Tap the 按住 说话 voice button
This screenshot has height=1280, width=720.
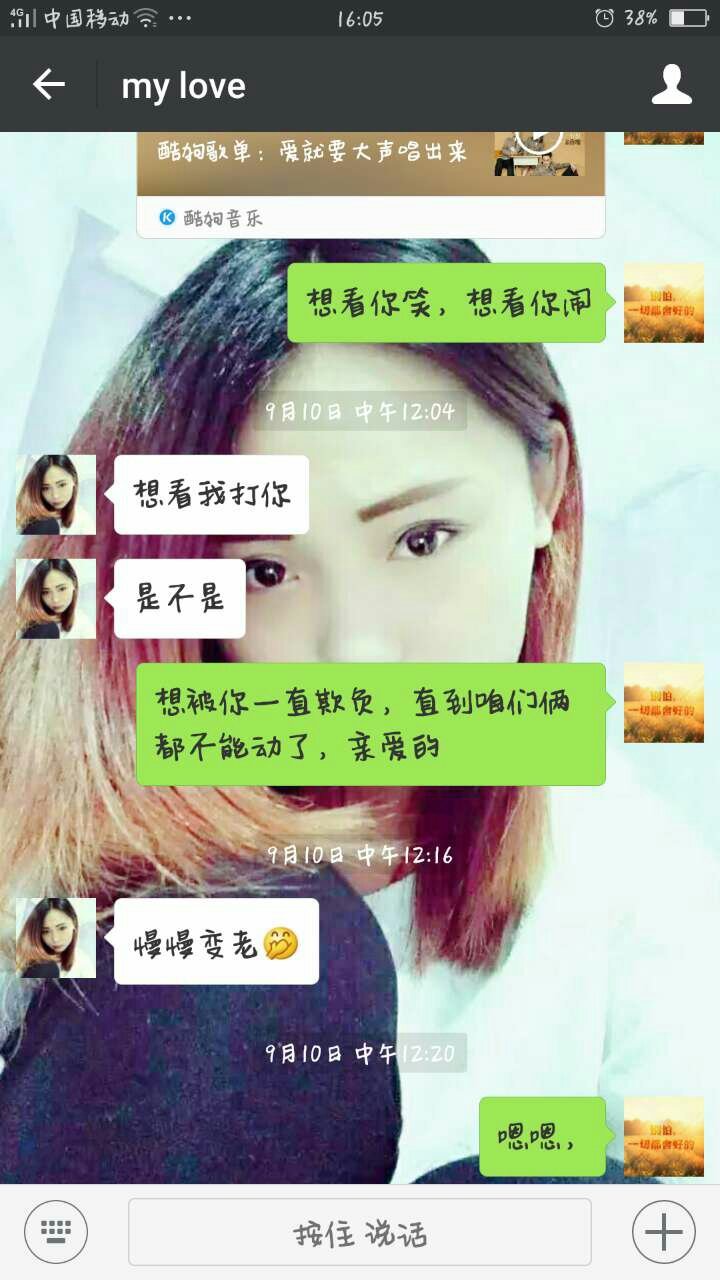point(360,1232)
